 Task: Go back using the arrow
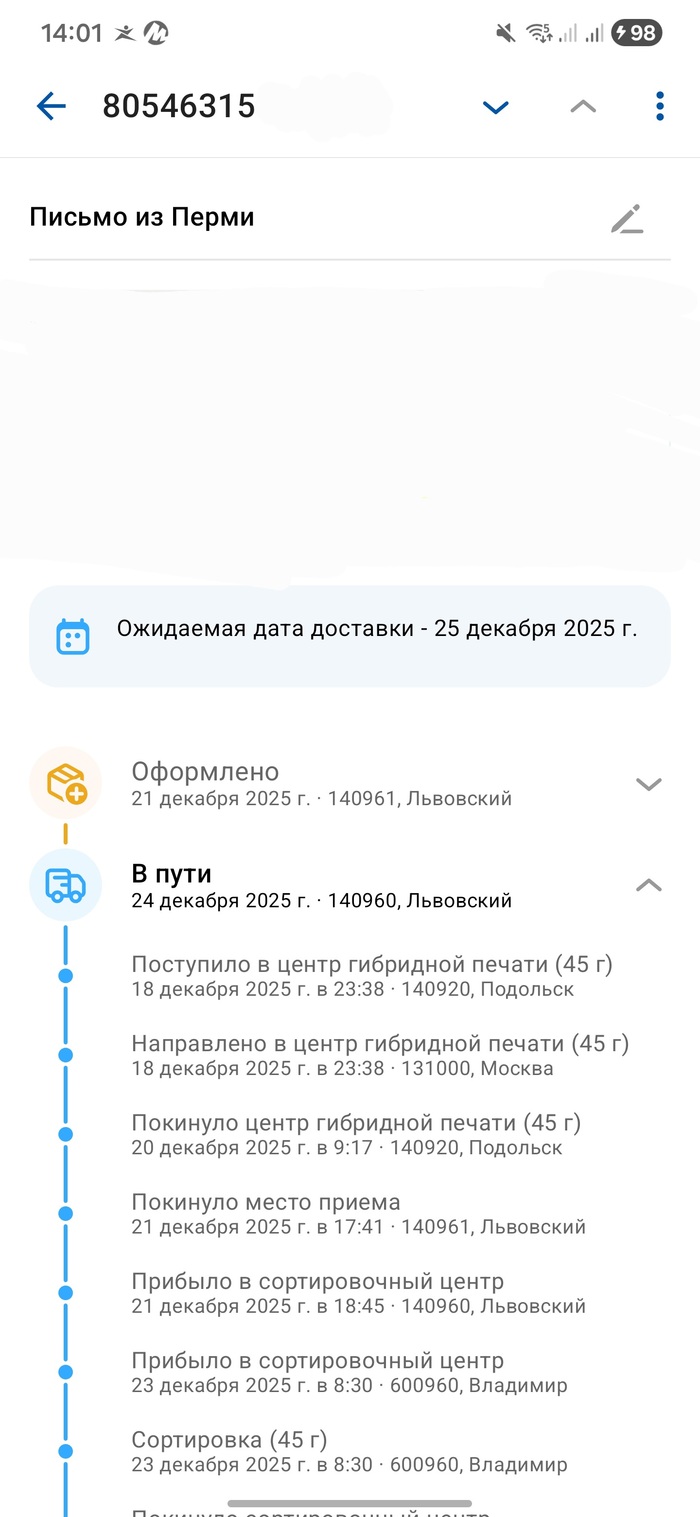[x=50, y=106]
